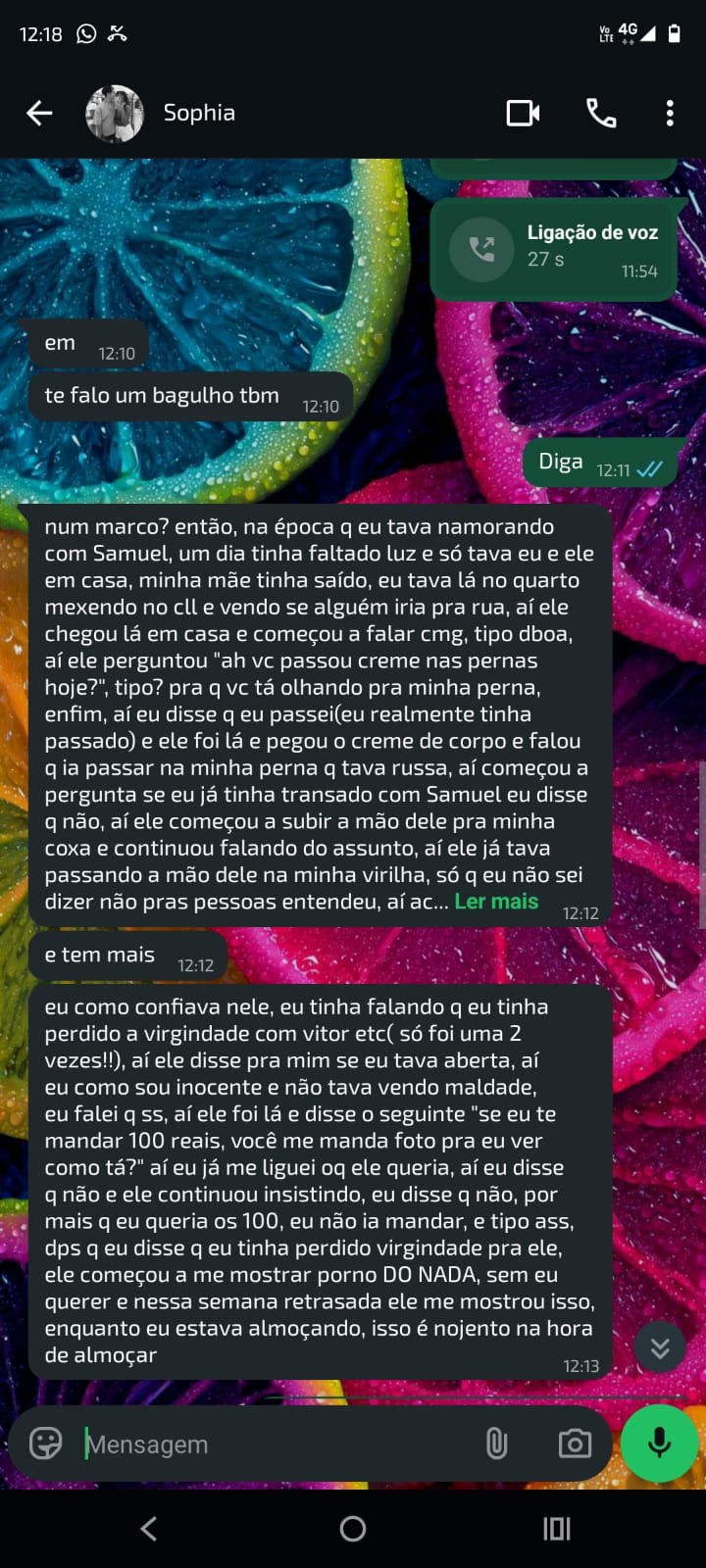
Task: Start a video call with Sophia
Action: (x=523, y=114)
